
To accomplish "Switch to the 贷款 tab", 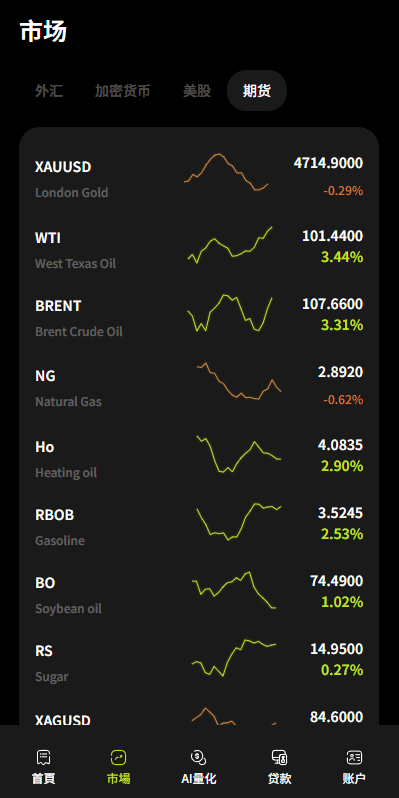I will (279, 766).
